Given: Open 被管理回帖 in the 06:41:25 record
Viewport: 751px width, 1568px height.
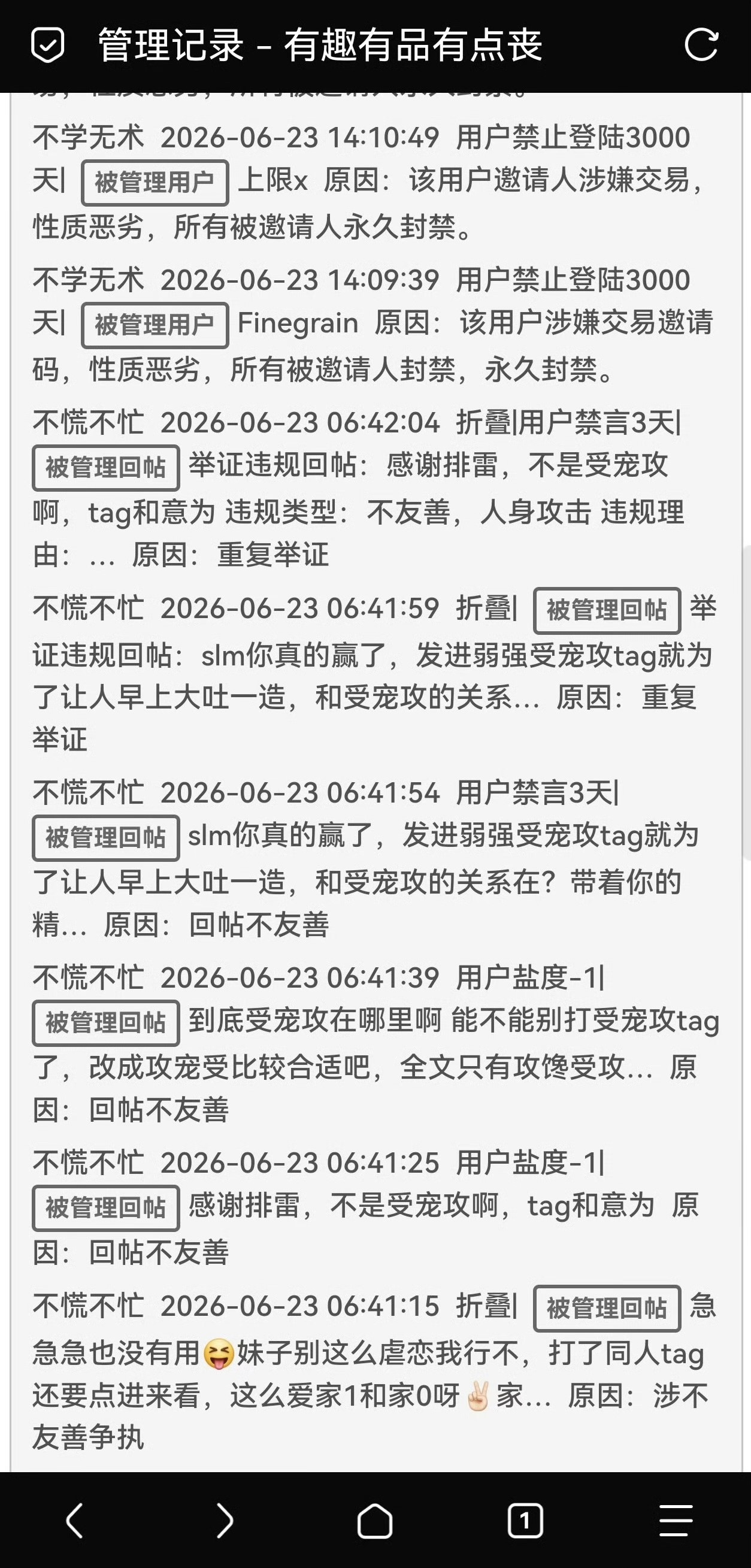Looking at the screenshot, I should (x=106, y=1208).
